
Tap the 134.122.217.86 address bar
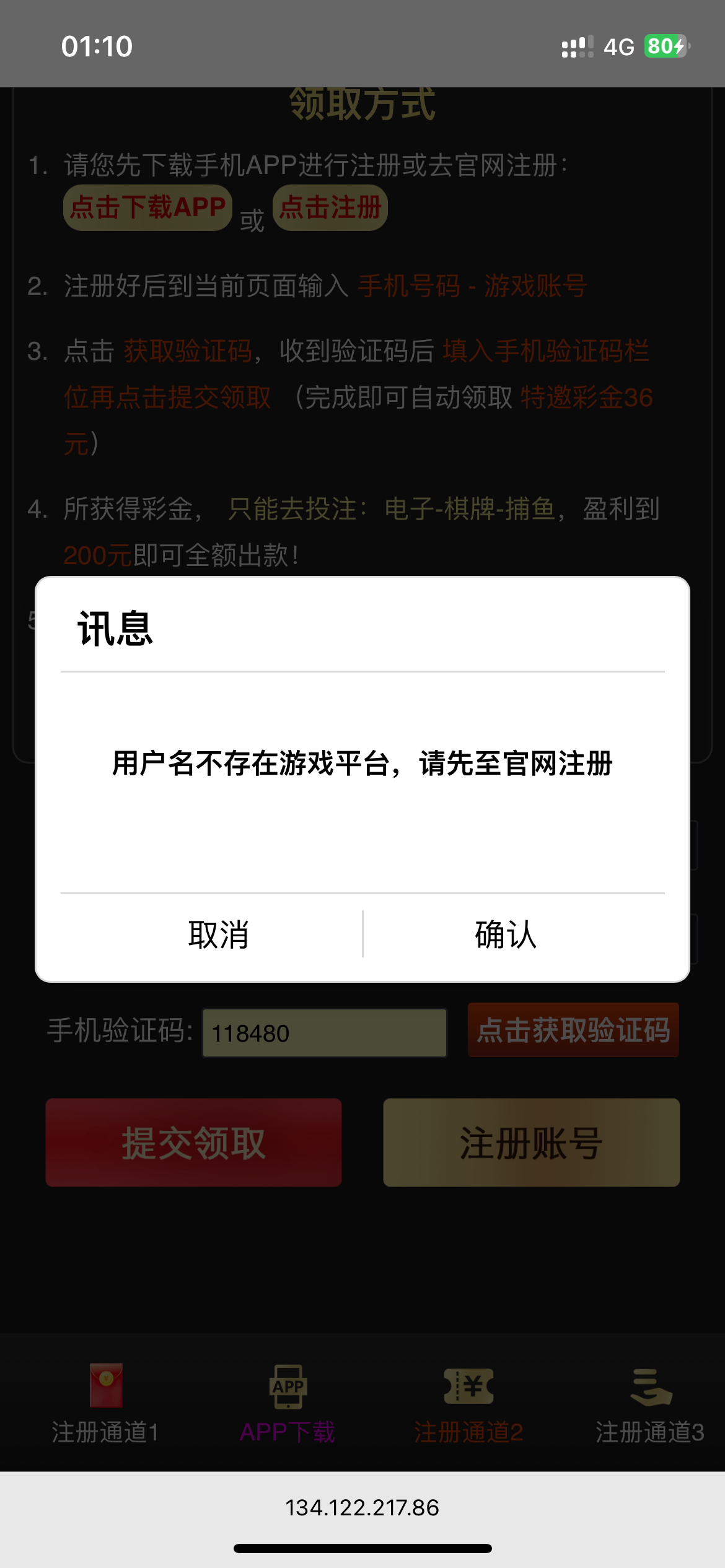(x=362, y=1507)
